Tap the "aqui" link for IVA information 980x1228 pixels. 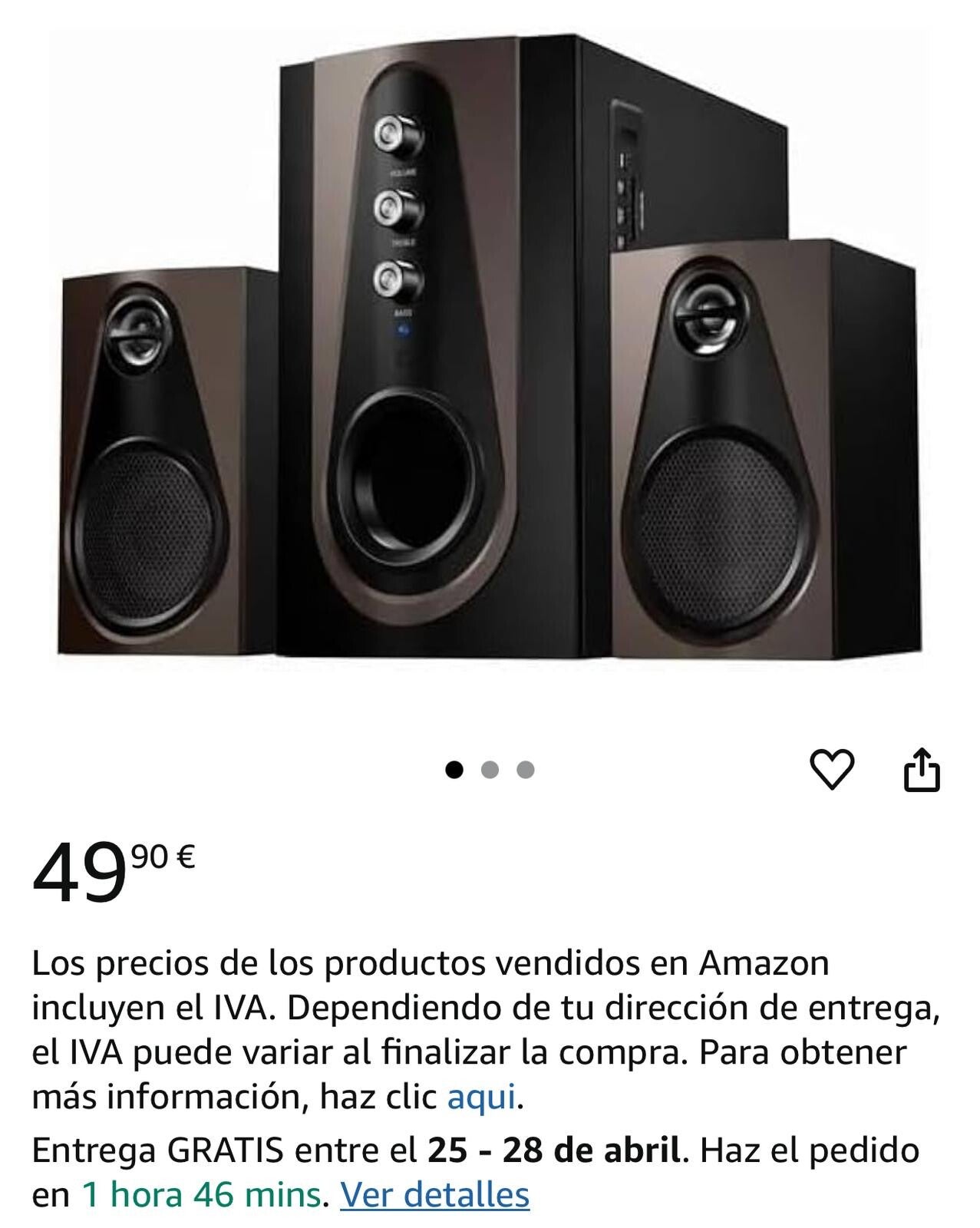click(481, 1098)
